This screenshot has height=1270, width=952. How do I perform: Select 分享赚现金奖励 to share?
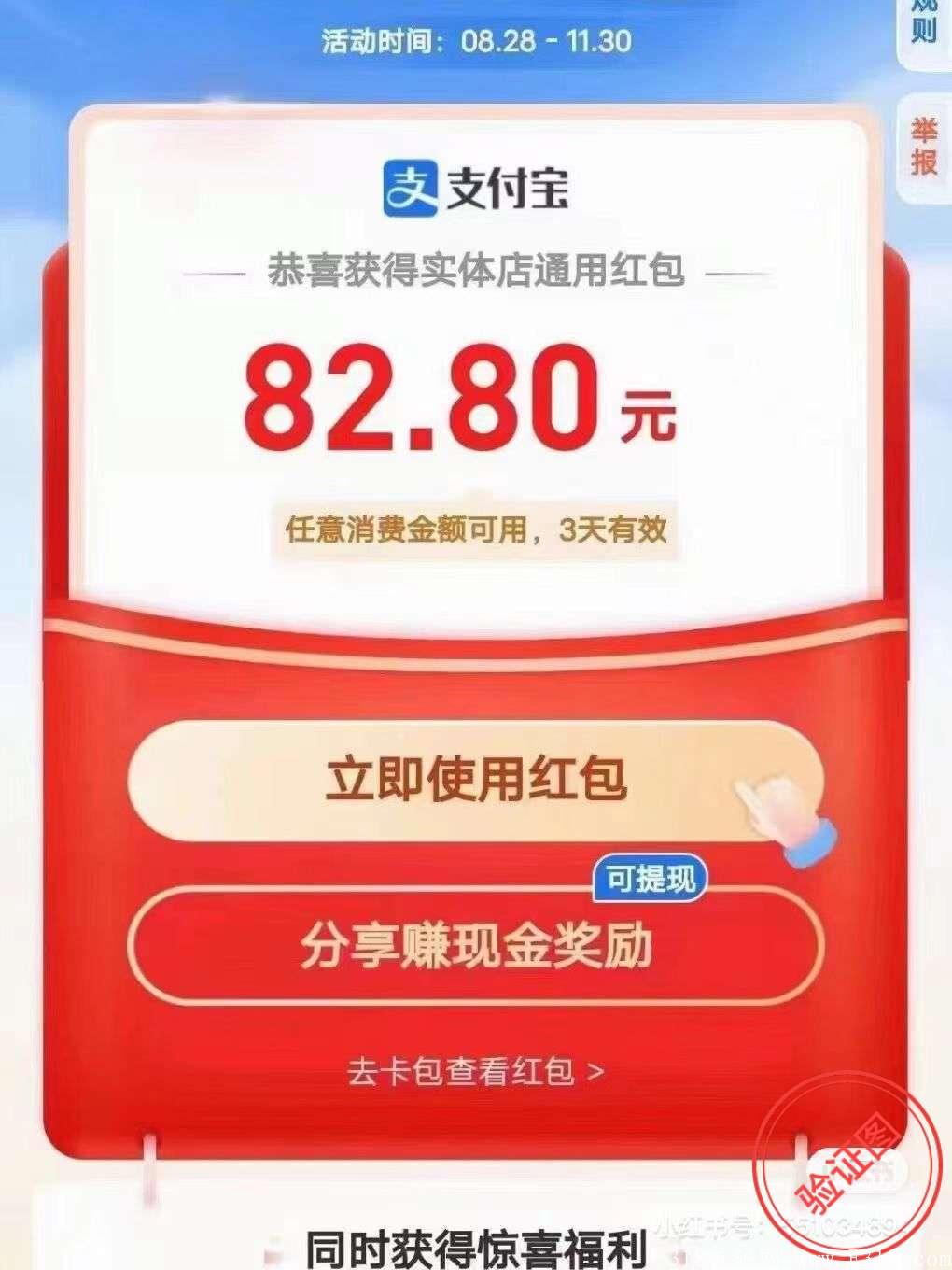[x=476, y=946]
